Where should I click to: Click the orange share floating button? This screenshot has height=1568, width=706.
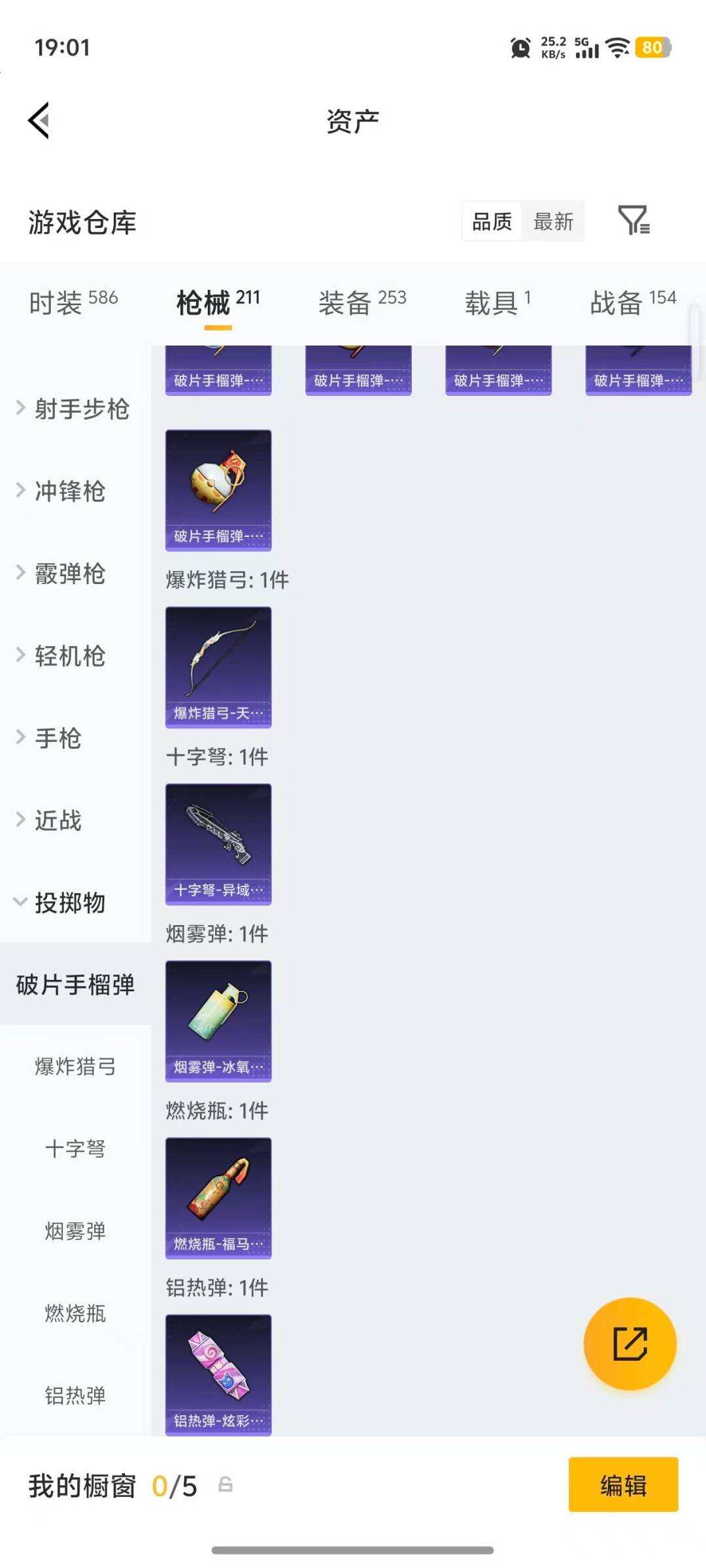pos(630,1344)
